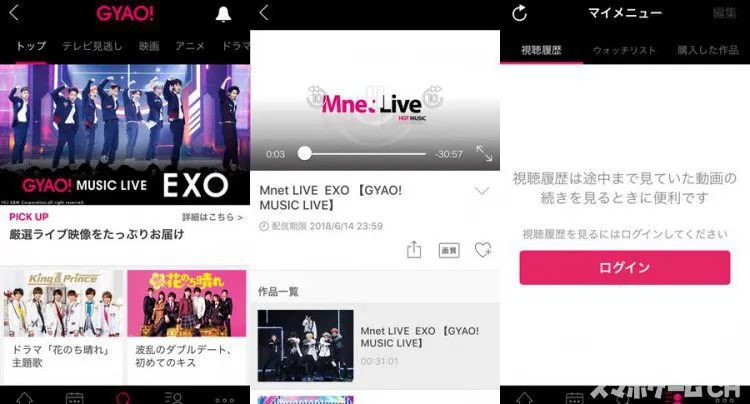The height and width of the screenshot is (404, 750).
Task: Switch to the ウォッチリスト tab
Action: coord(624,49)
